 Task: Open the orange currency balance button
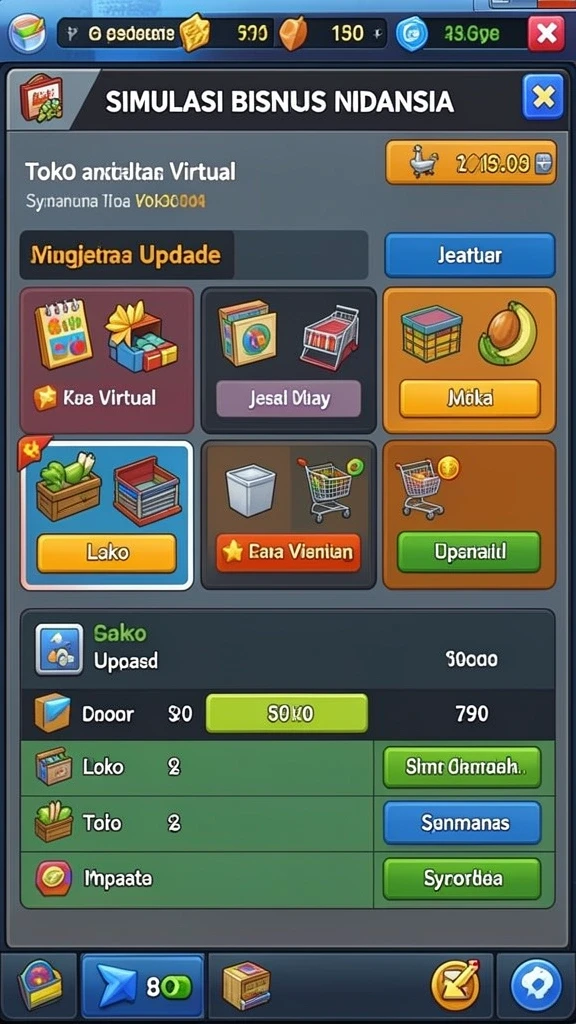tap(471, 162)
